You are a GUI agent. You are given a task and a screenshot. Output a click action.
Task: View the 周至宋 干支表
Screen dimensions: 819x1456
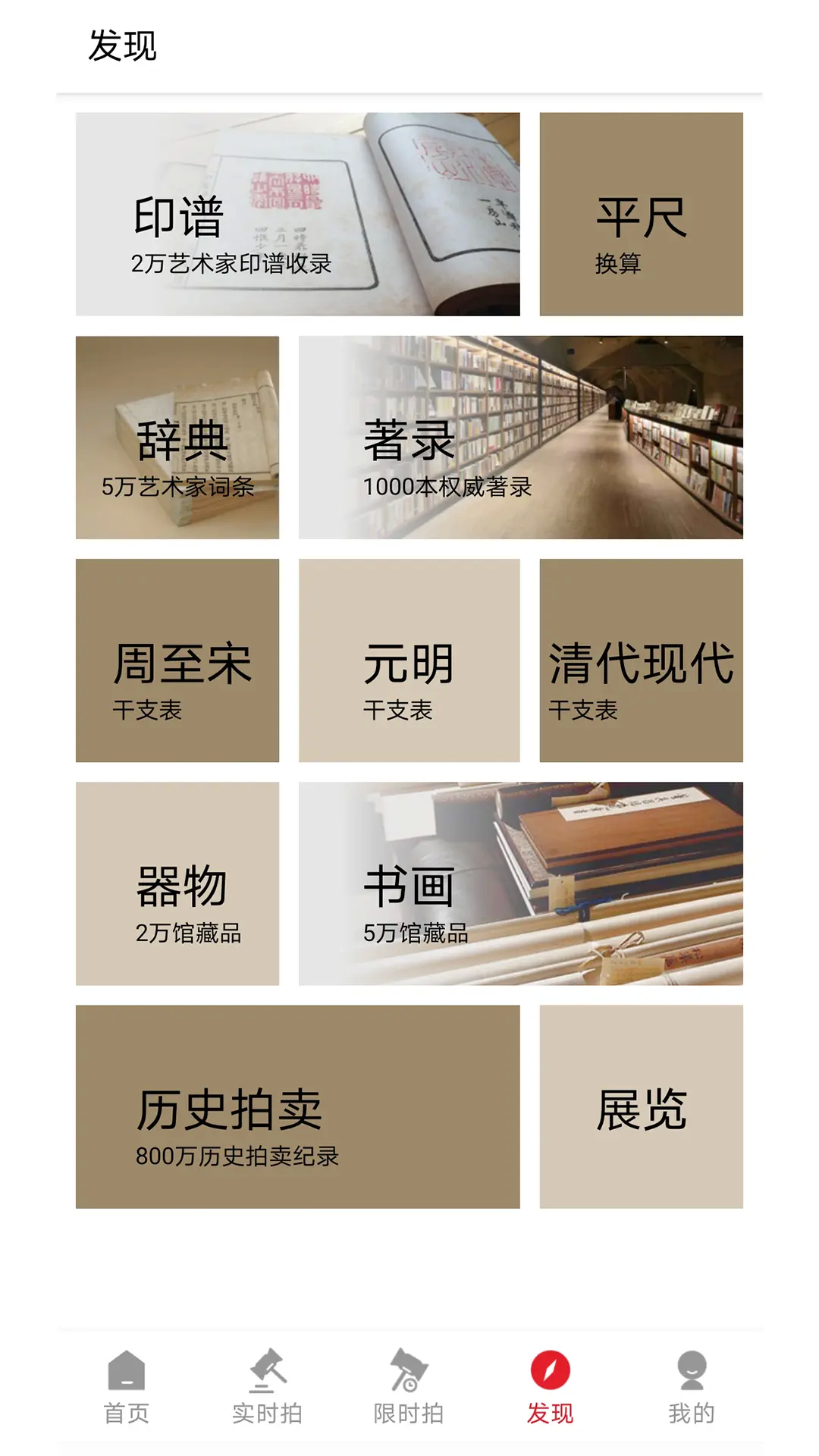pyautogui.click(x=177, y=661)
